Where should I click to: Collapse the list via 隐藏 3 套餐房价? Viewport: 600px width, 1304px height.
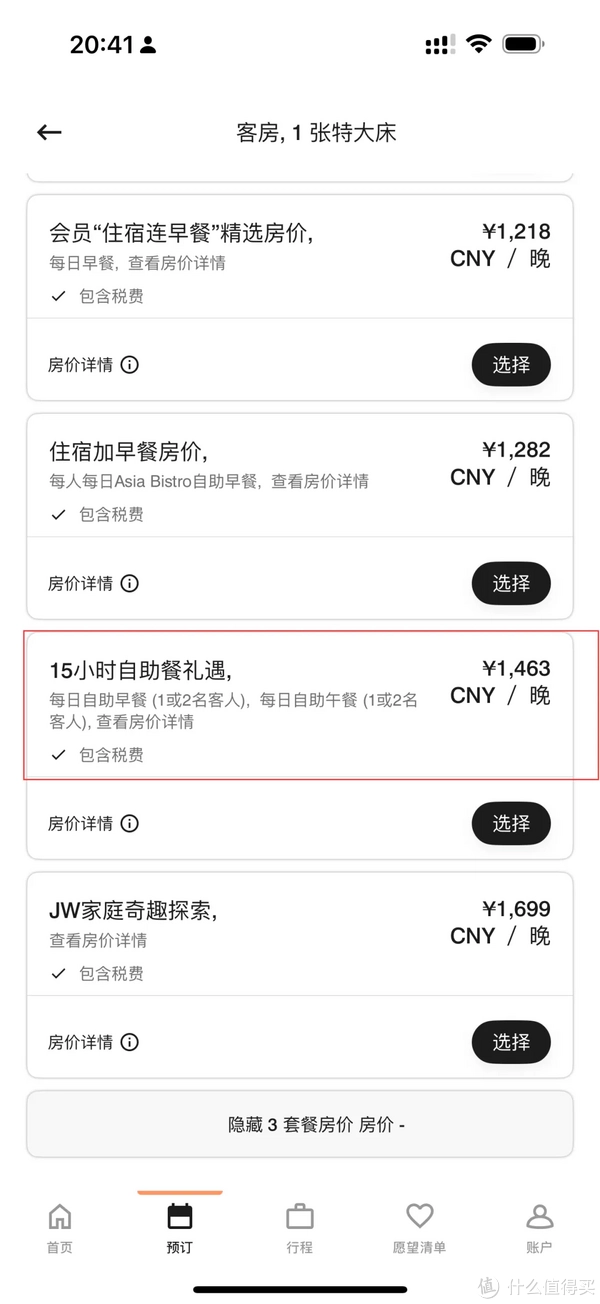[x=300, y=1124]
